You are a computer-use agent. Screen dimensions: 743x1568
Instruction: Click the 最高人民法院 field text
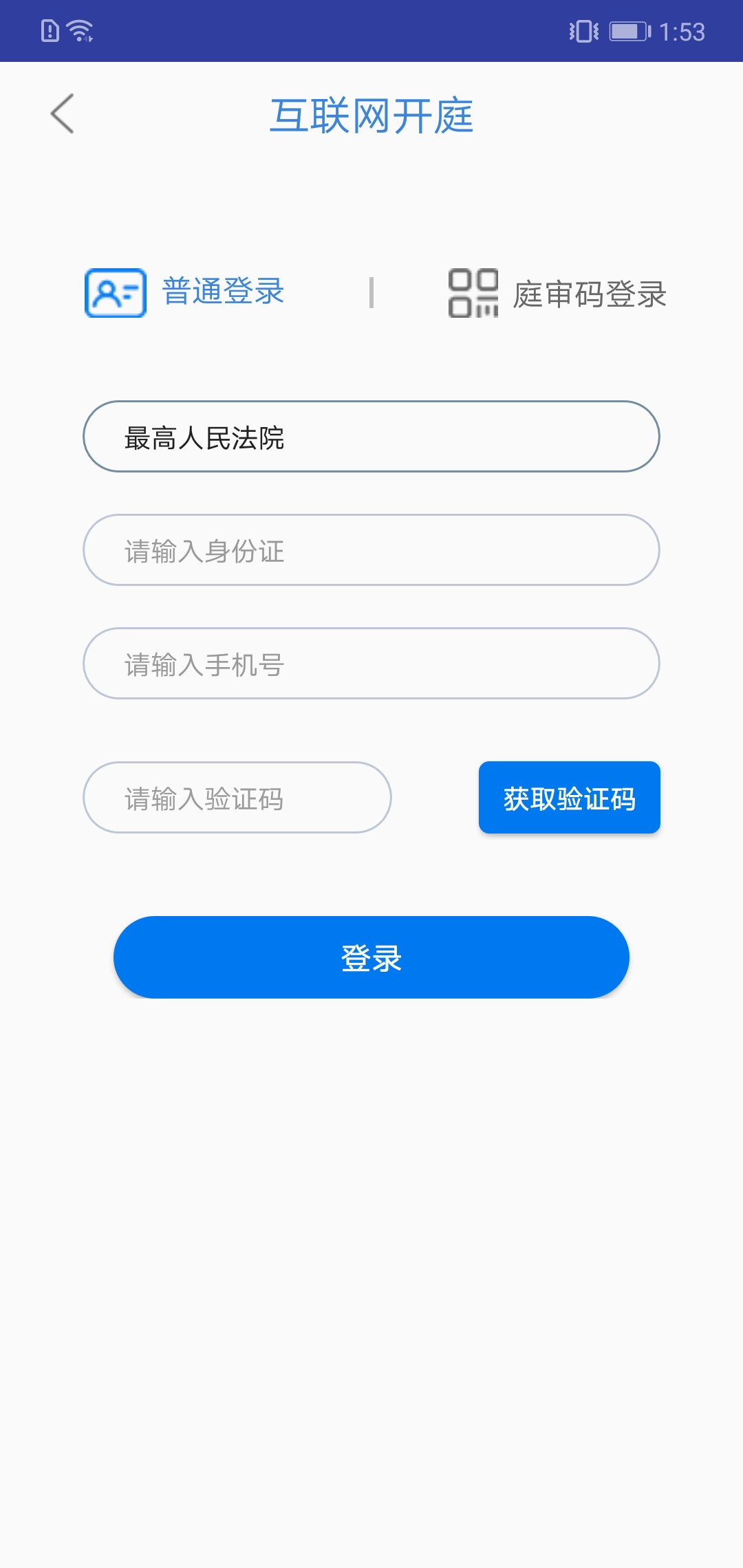(206, 437)
